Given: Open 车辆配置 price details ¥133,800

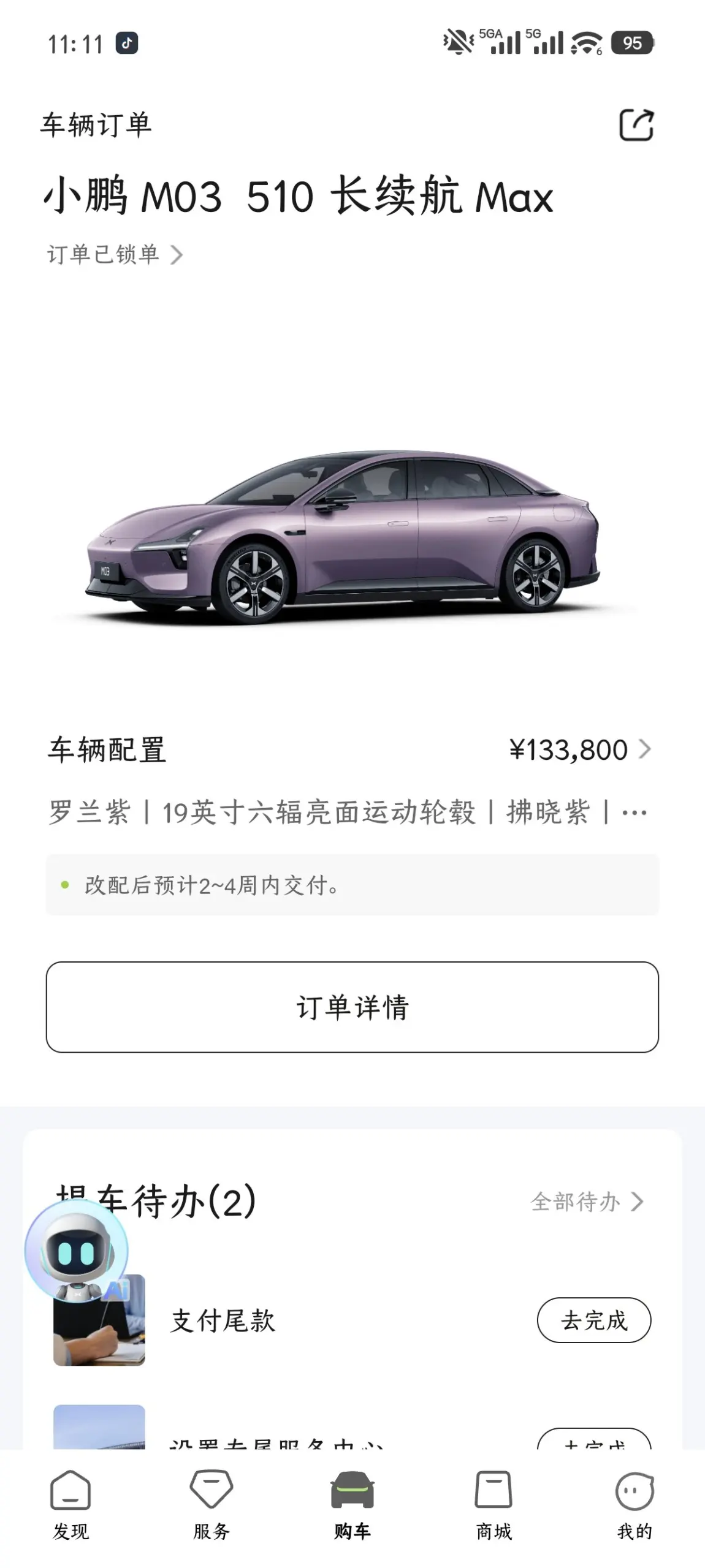Looking at the screenshot, I should coord(579,749).
